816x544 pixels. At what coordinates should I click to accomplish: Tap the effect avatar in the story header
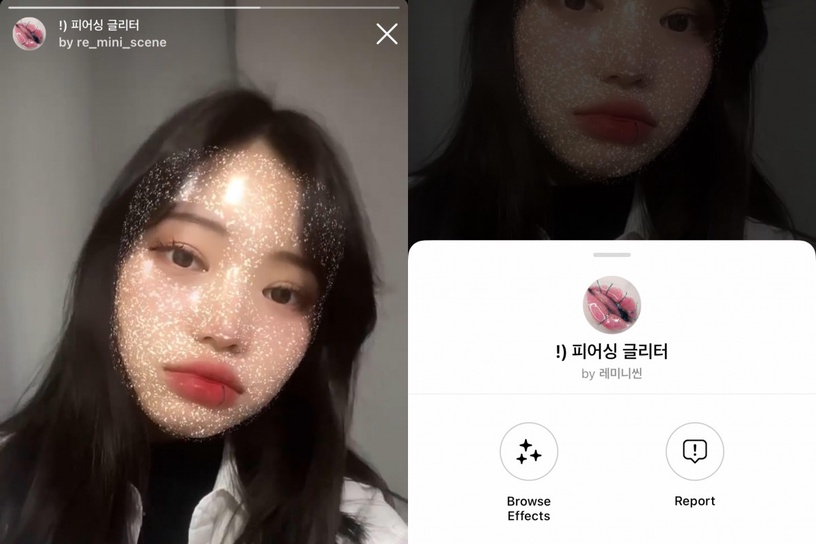(29, 33)
